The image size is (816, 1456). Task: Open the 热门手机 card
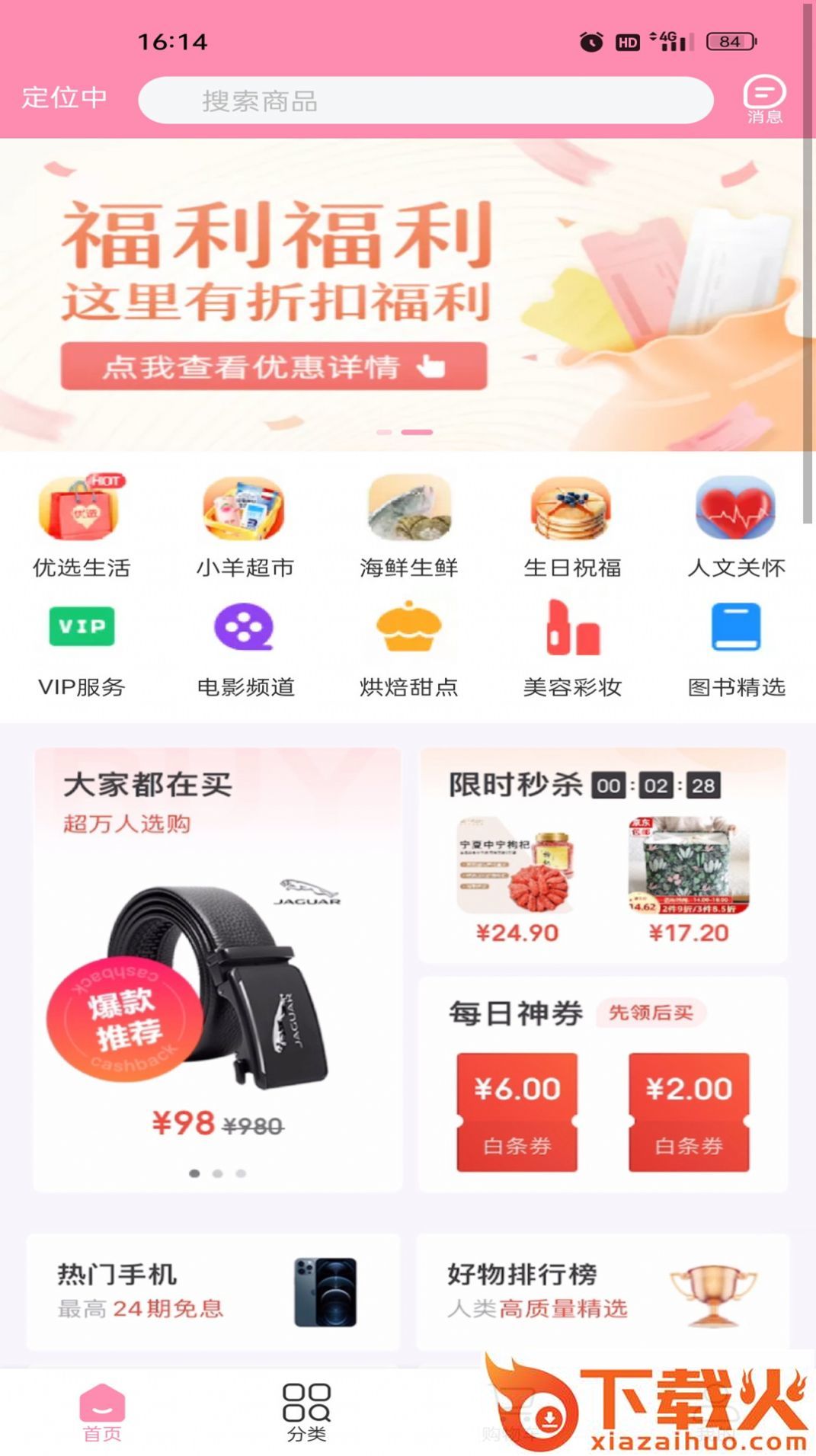(x=213, y=1292)
